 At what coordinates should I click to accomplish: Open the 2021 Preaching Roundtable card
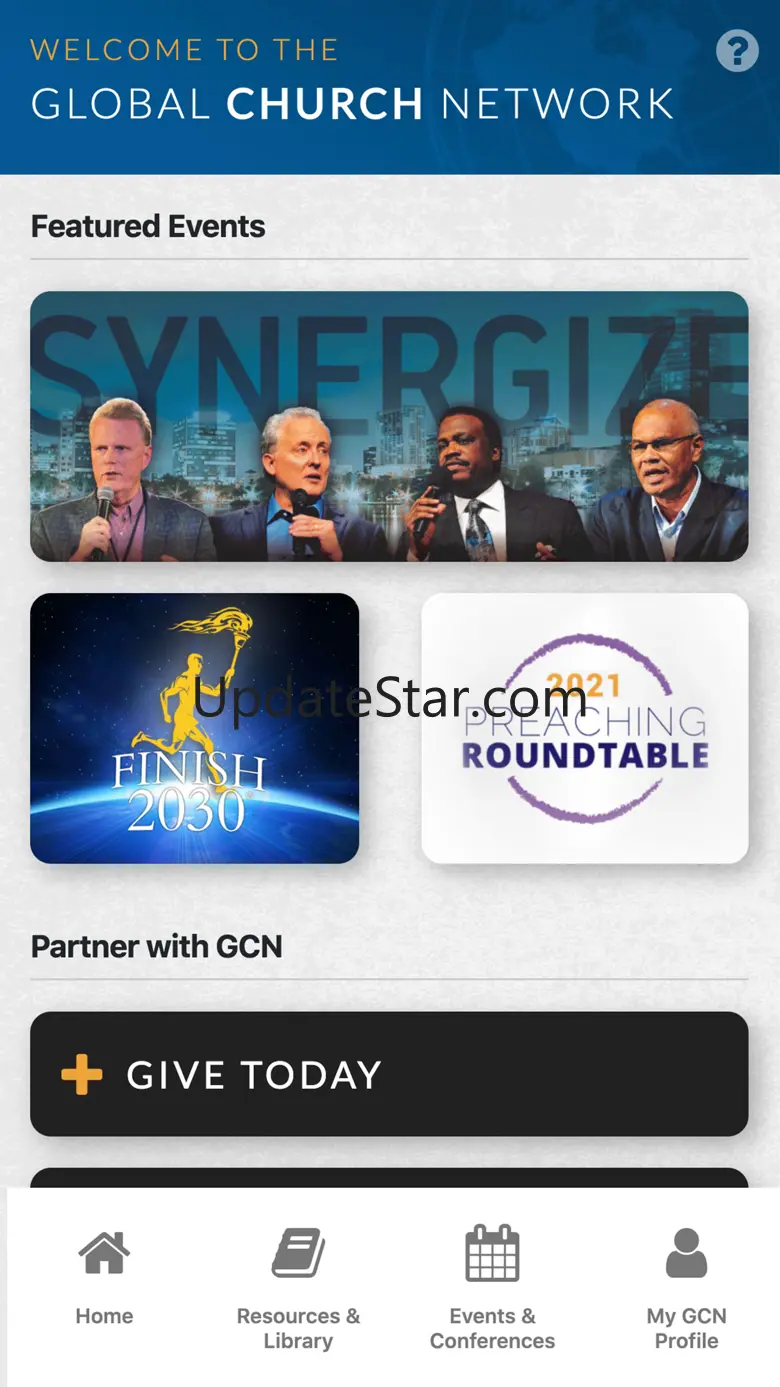click(x=584, y=728)
